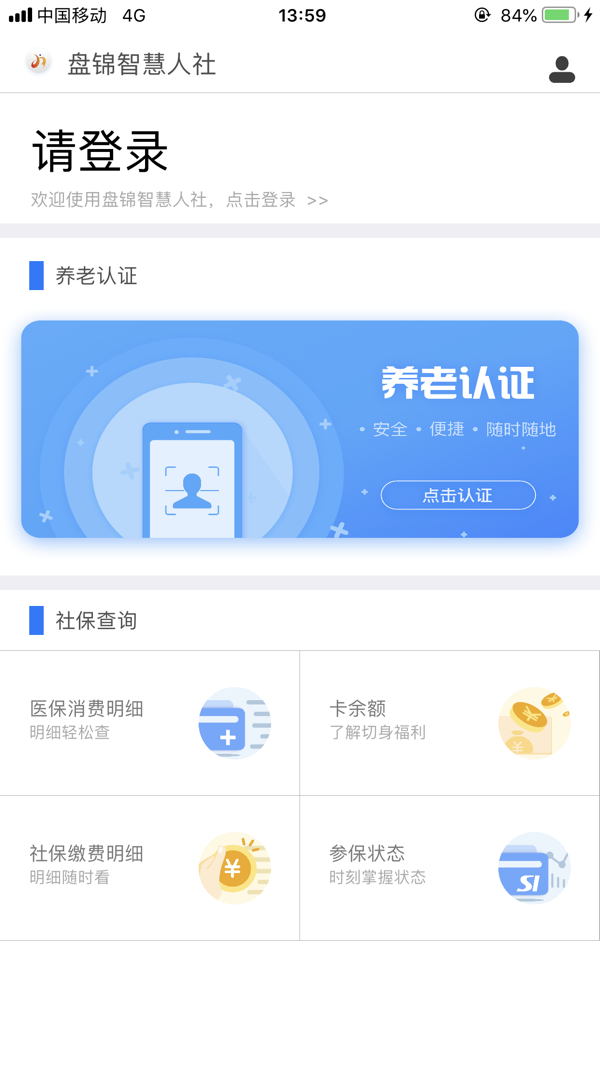This screenshot has width=600, height=1067.
Task: Open 社保缴费明细 payment details
Action: pyautogui.click(x=150, y=868)
